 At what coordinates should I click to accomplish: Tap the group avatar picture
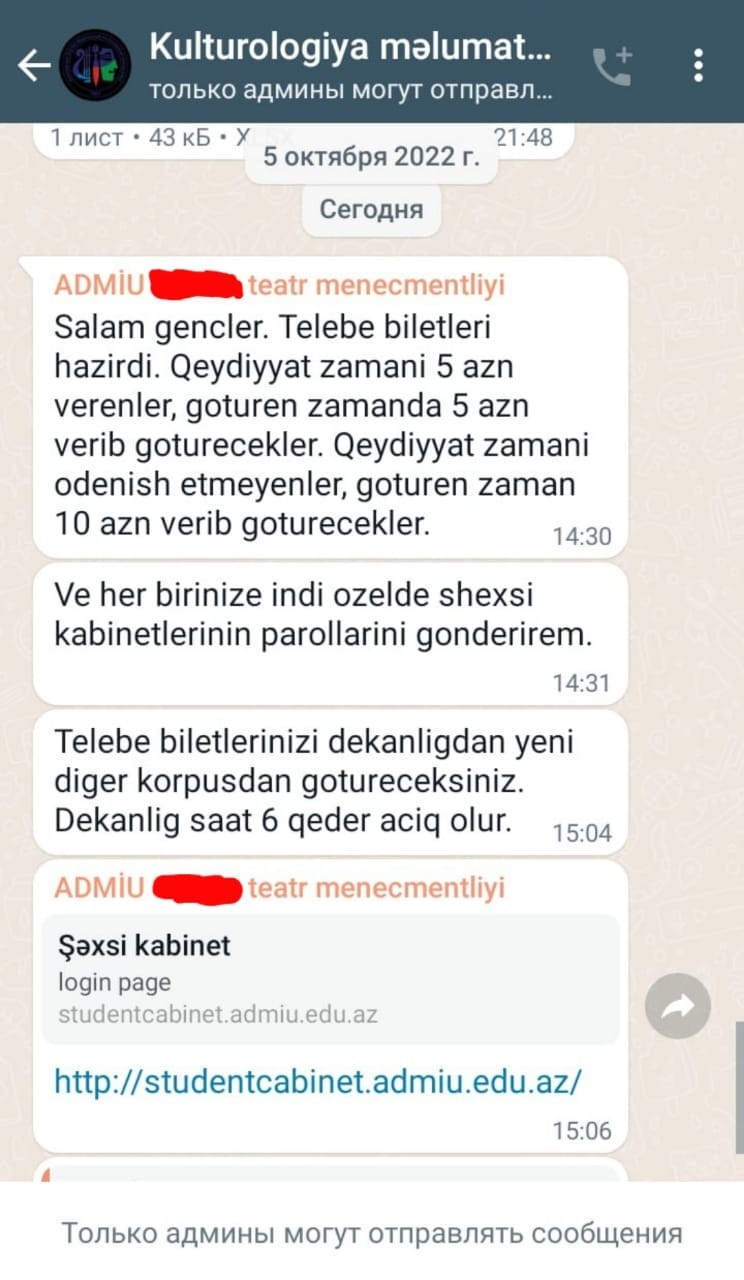pyautogui.click(x=95, y=65)
